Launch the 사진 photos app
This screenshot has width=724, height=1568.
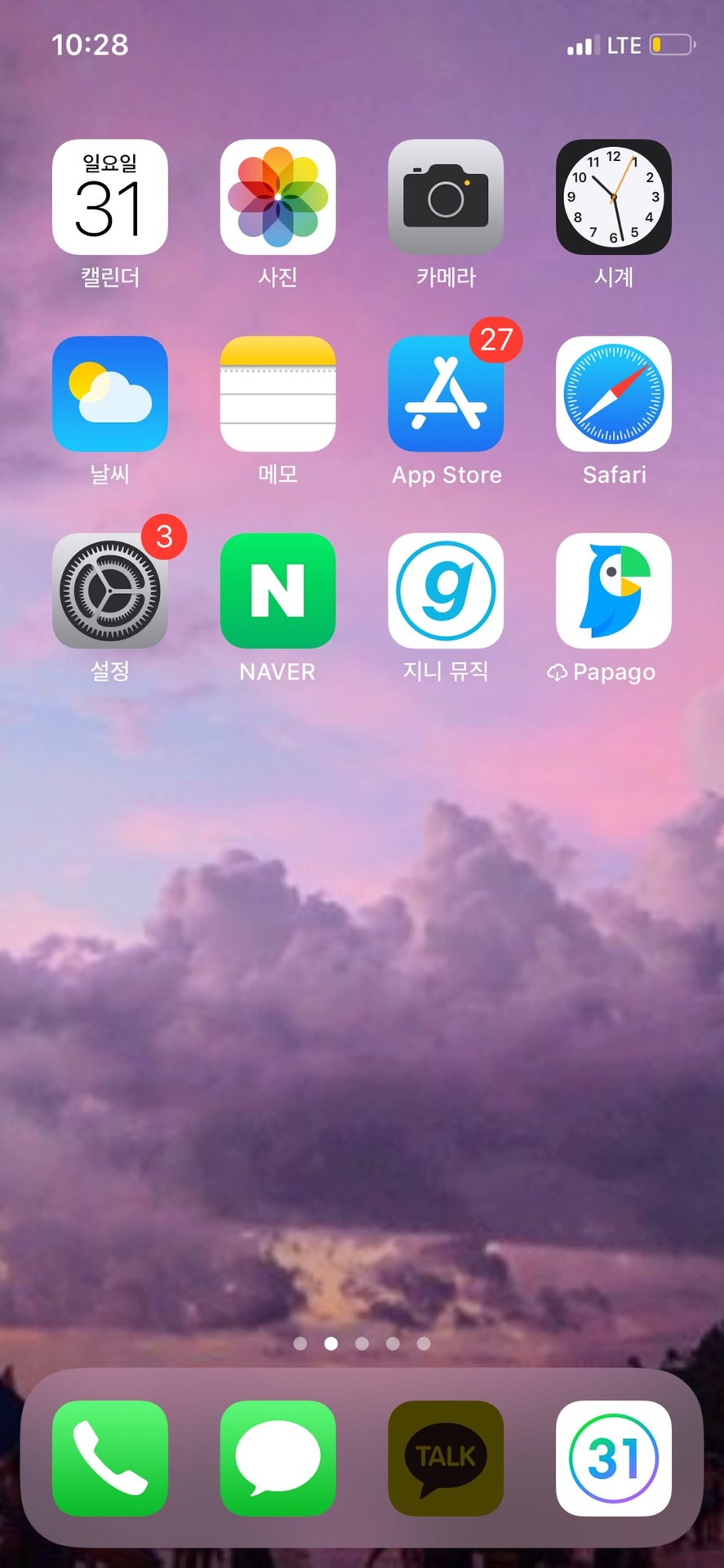[278, 198]
